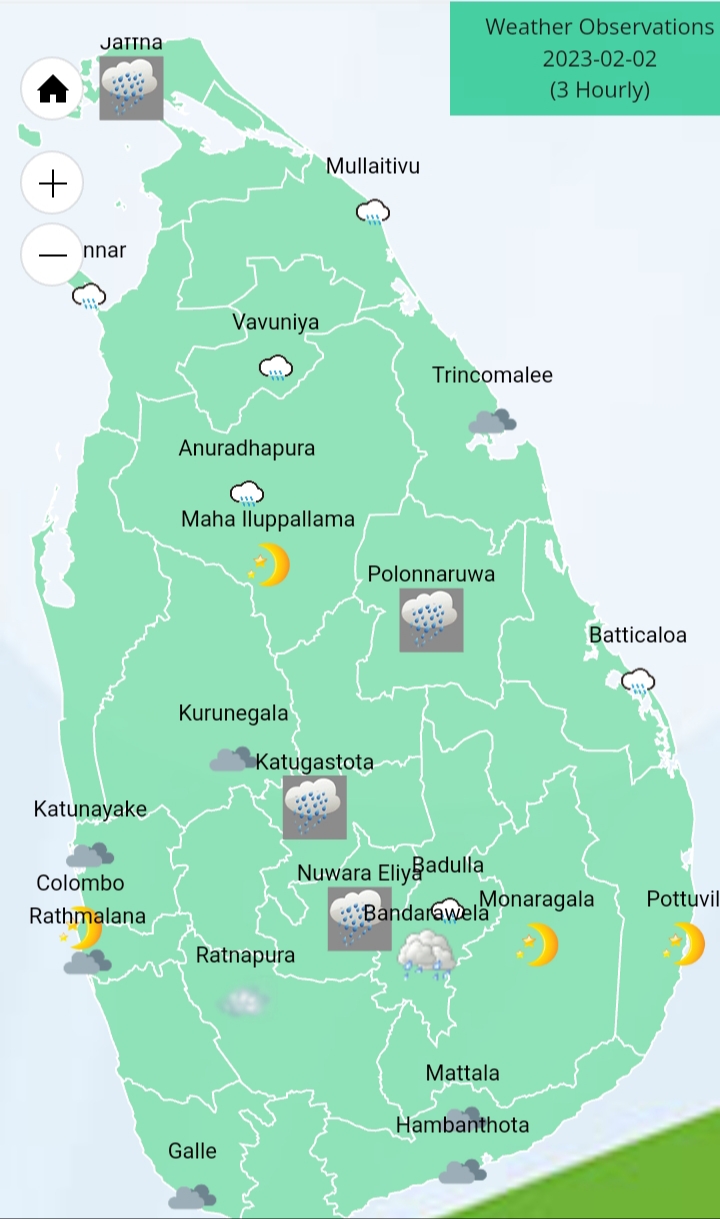Reset map to home view

52,90
